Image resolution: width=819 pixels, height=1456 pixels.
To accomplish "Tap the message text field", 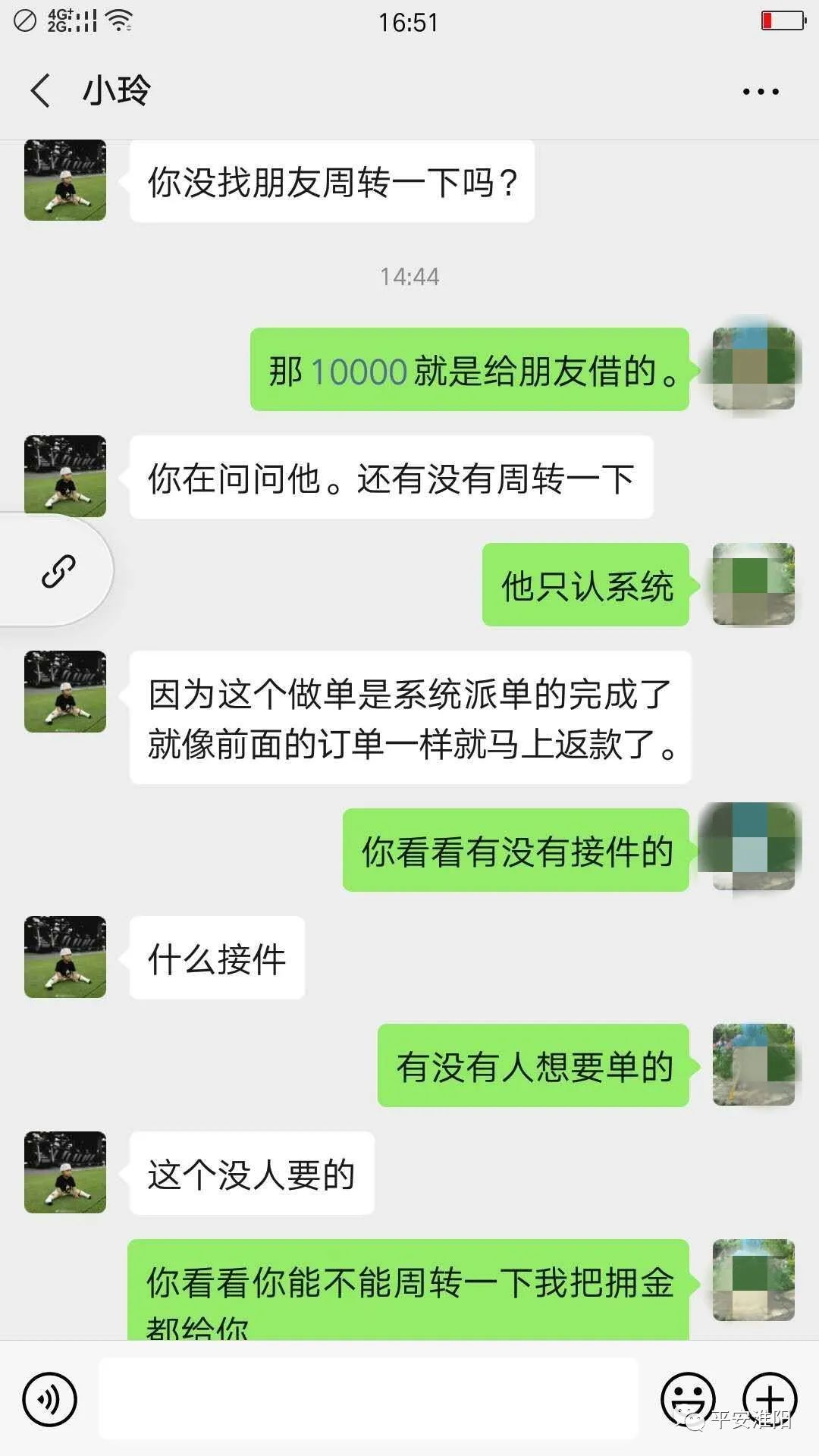I will coord(369,1398).
